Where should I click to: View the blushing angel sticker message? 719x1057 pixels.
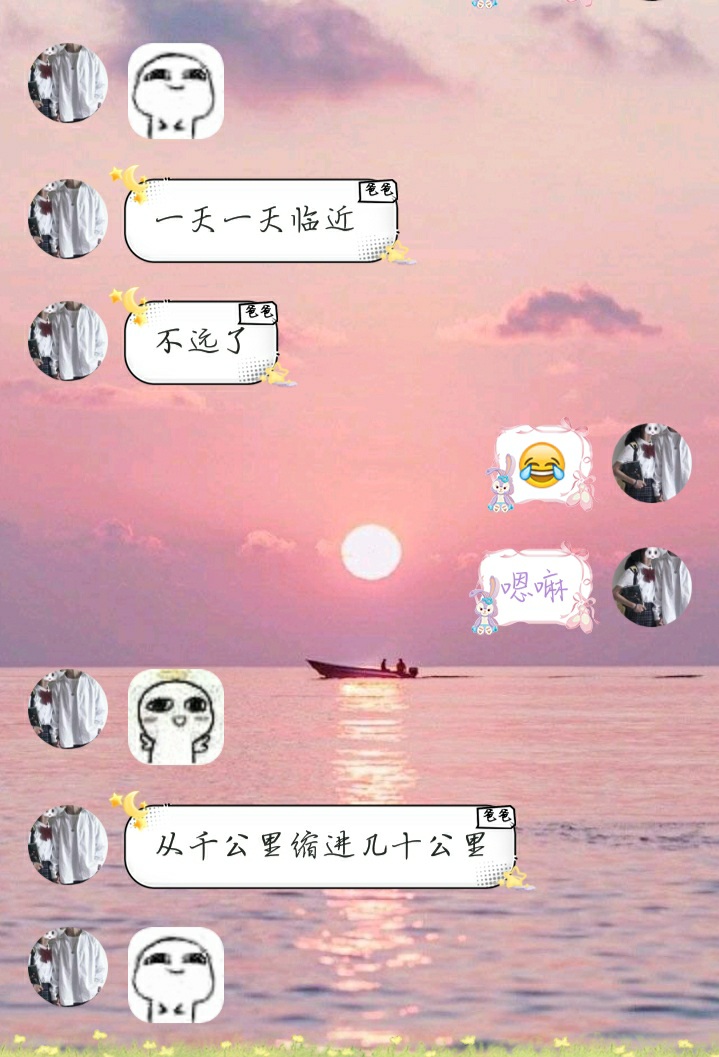(176, 716)
